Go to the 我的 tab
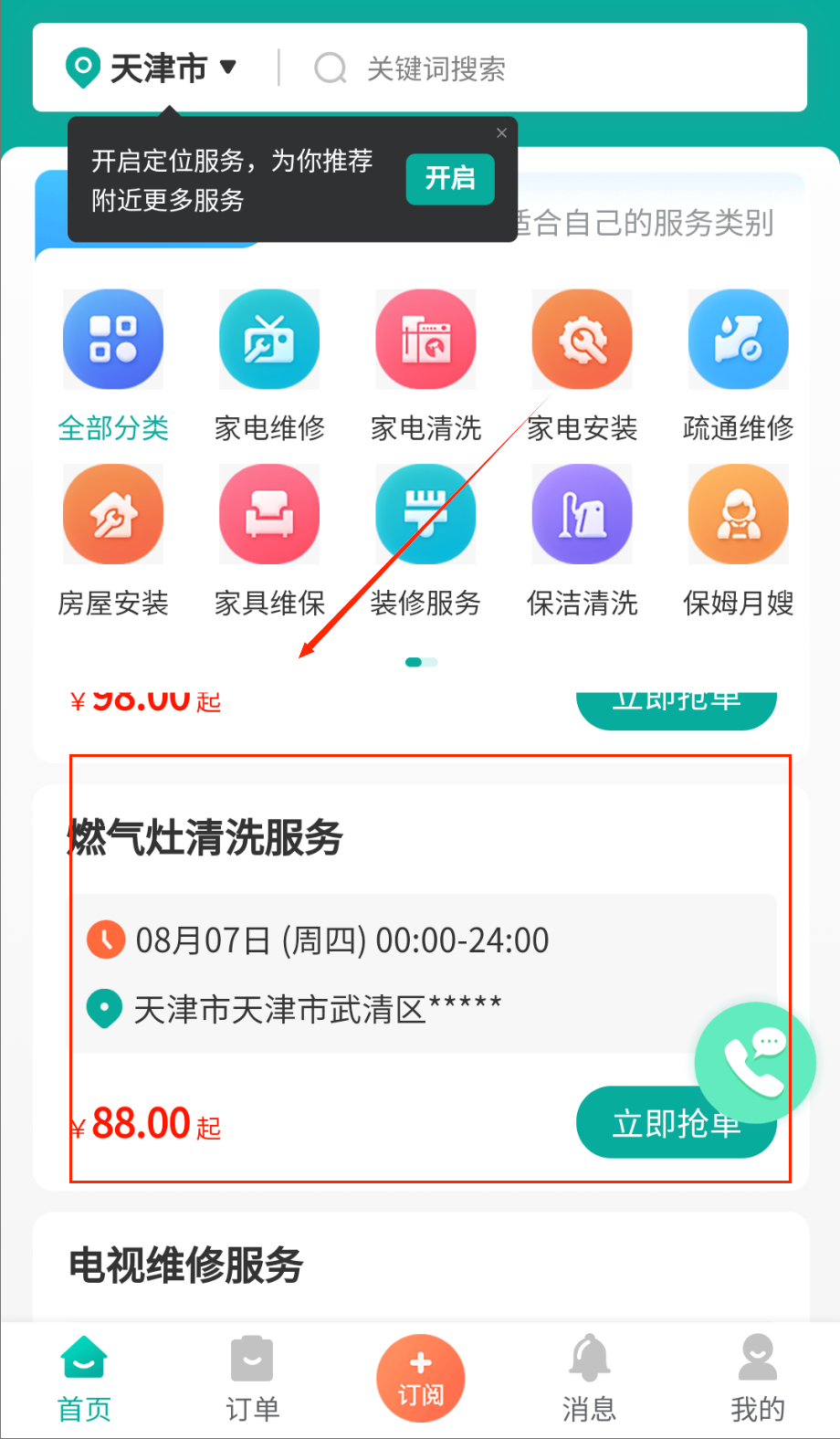Viewport: 840px width, 1439px height. 757,1379
